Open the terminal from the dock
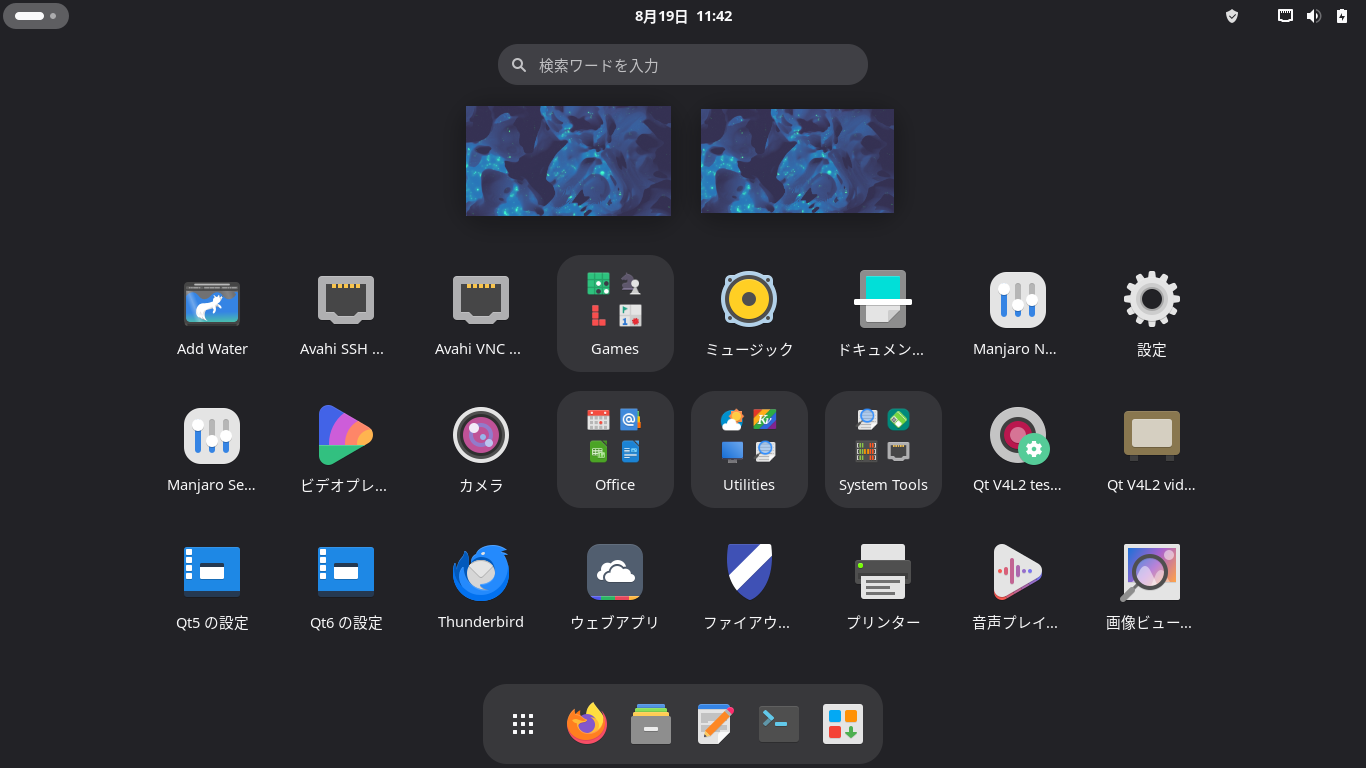Viewport: 1366px width, 768px height. (779, 724)
